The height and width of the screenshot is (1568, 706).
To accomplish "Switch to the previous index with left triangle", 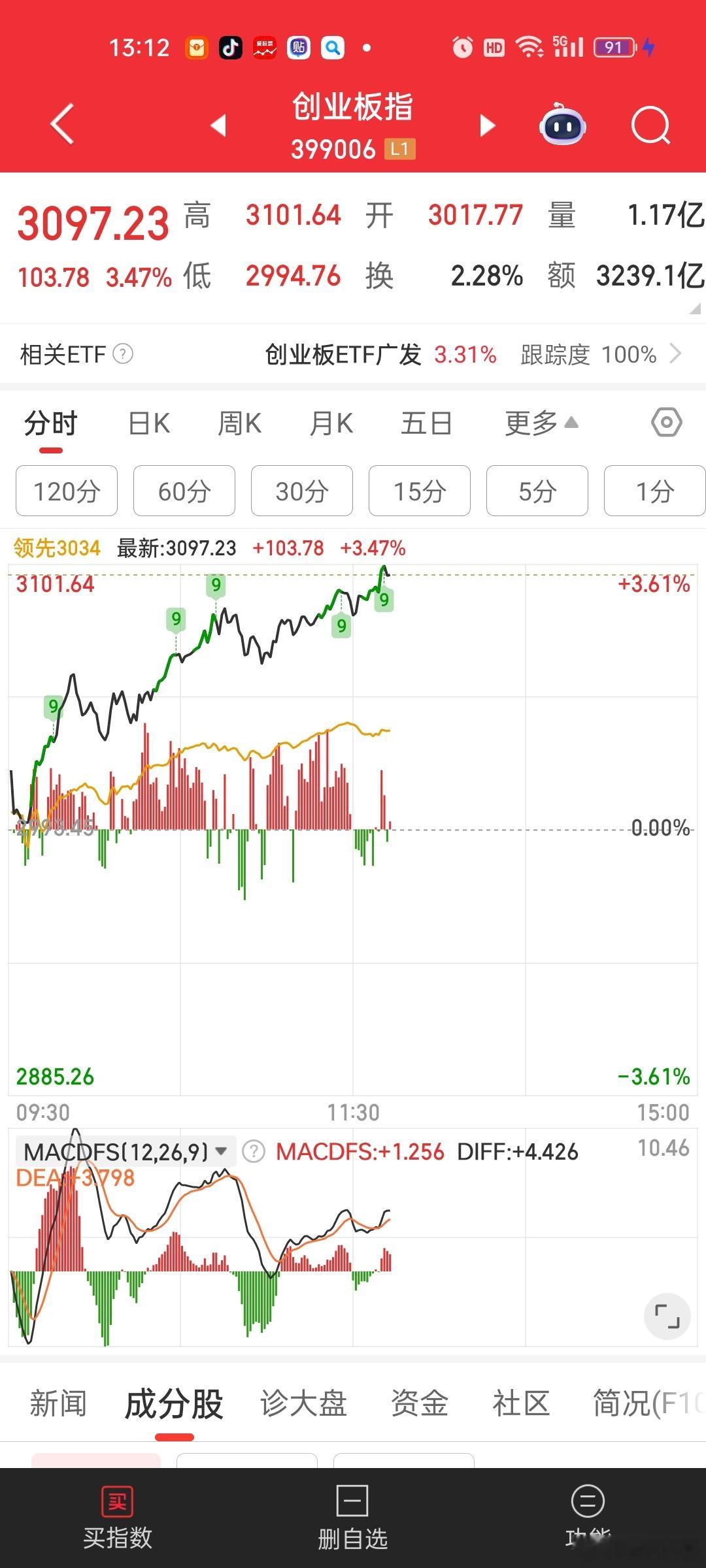I will point(218,125).
